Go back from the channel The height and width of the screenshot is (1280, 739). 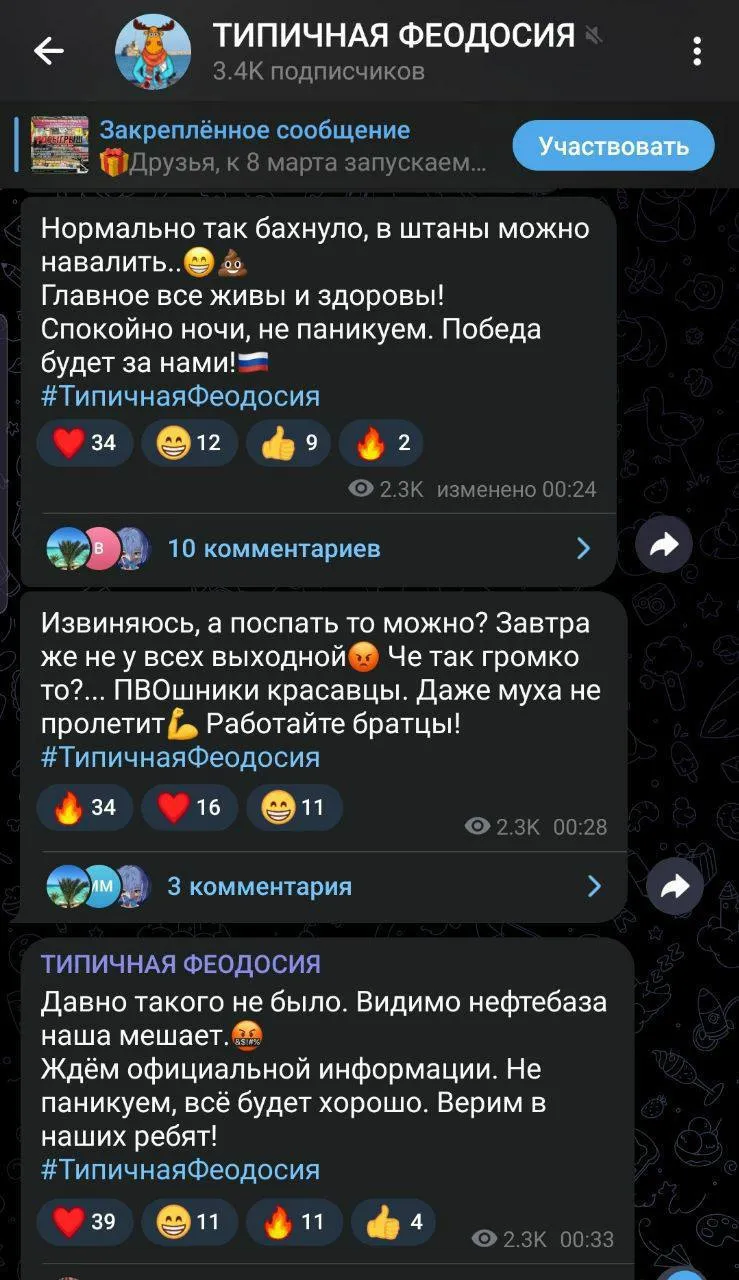(x=48, y=50)
